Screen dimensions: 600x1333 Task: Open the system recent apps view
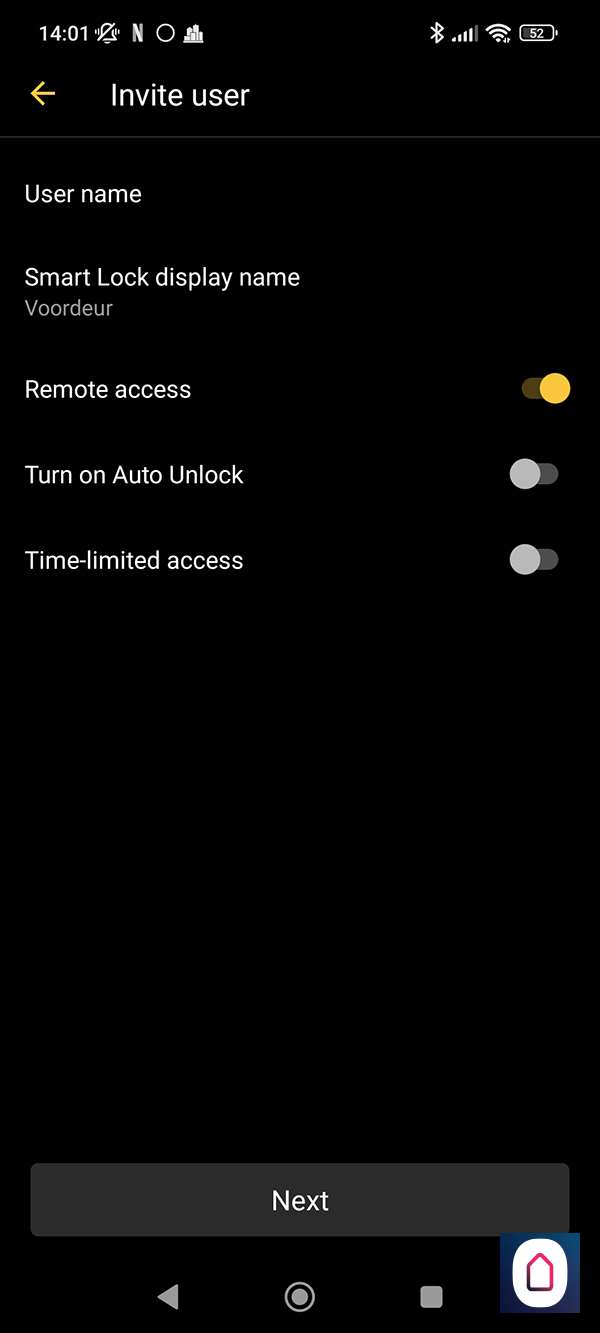coord(431,1297)
